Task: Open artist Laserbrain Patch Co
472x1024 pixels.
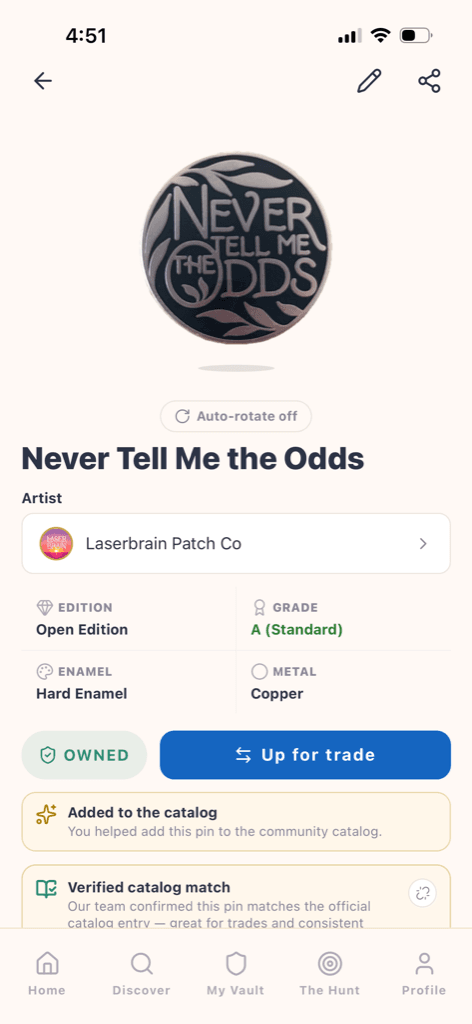Action: coord(236,543)
